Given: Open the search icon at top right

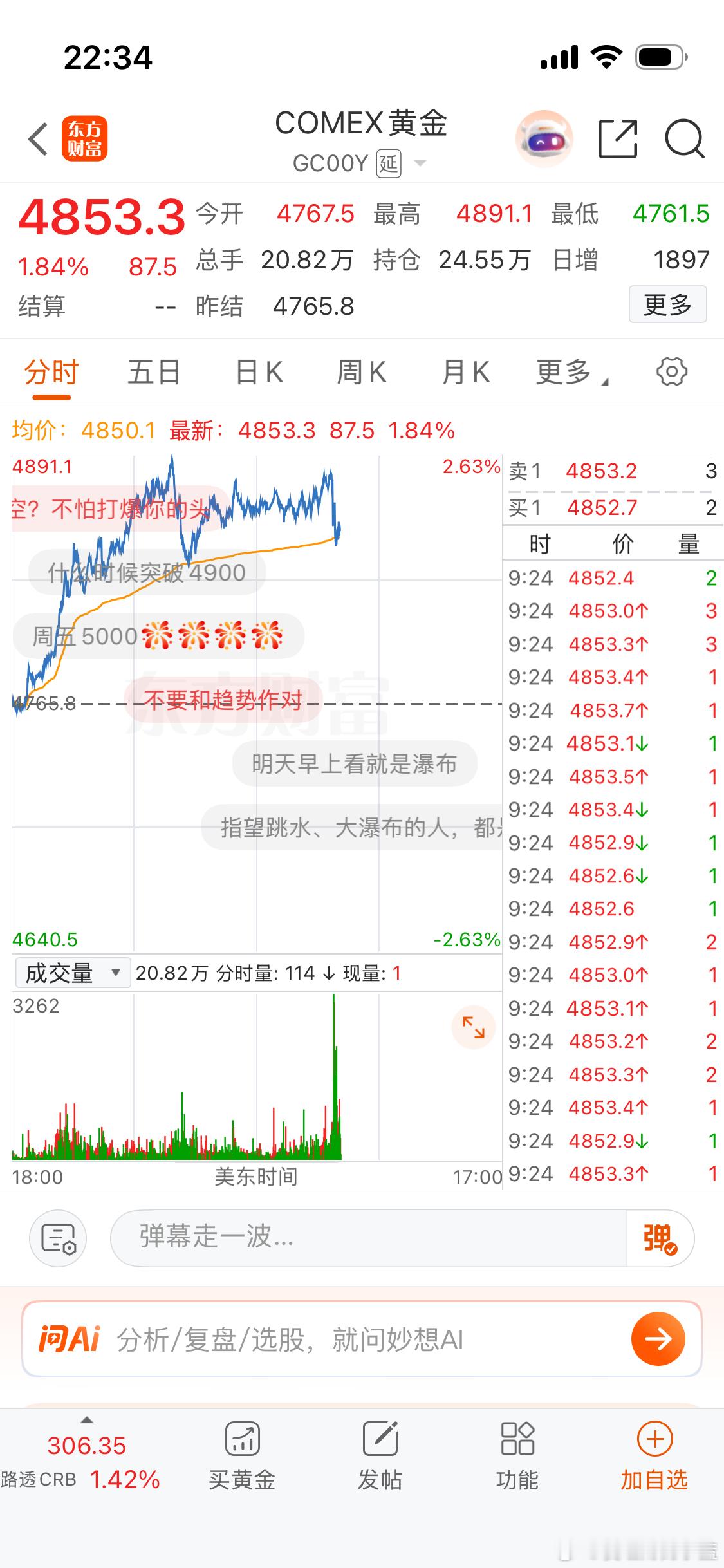Looking at the screenshot, I should point(685,138).
